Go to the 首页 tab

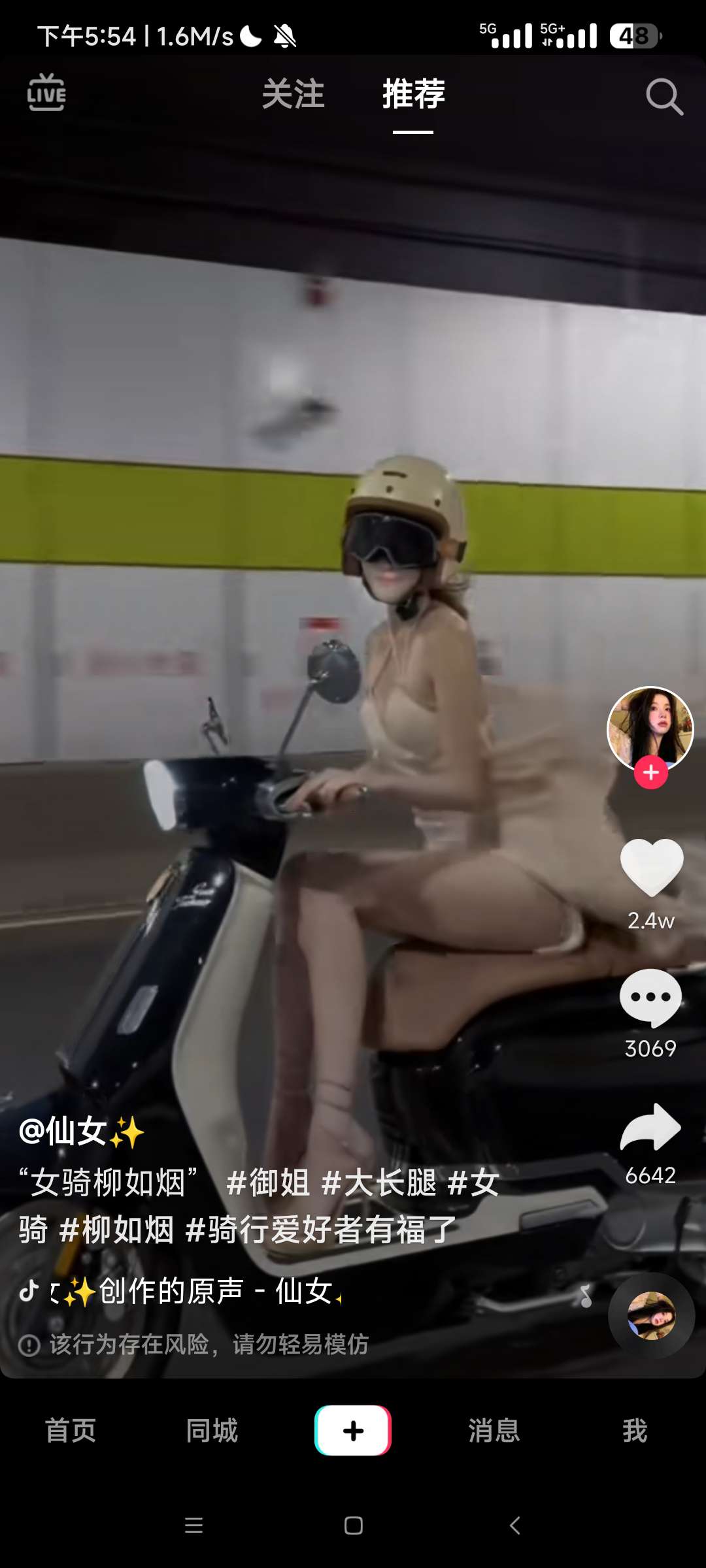pyautogui.click(x=71, y=1431)
